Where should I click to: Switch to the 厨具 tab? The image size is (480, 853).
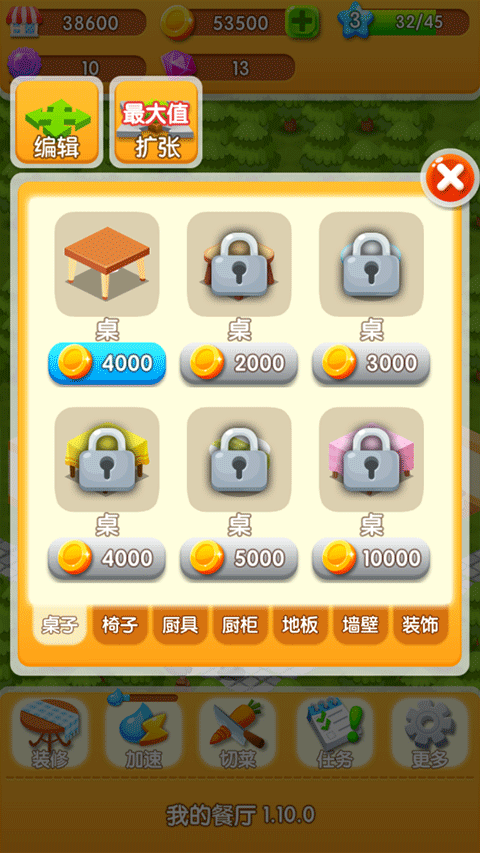pyautogui.click(x=180, y=625)
